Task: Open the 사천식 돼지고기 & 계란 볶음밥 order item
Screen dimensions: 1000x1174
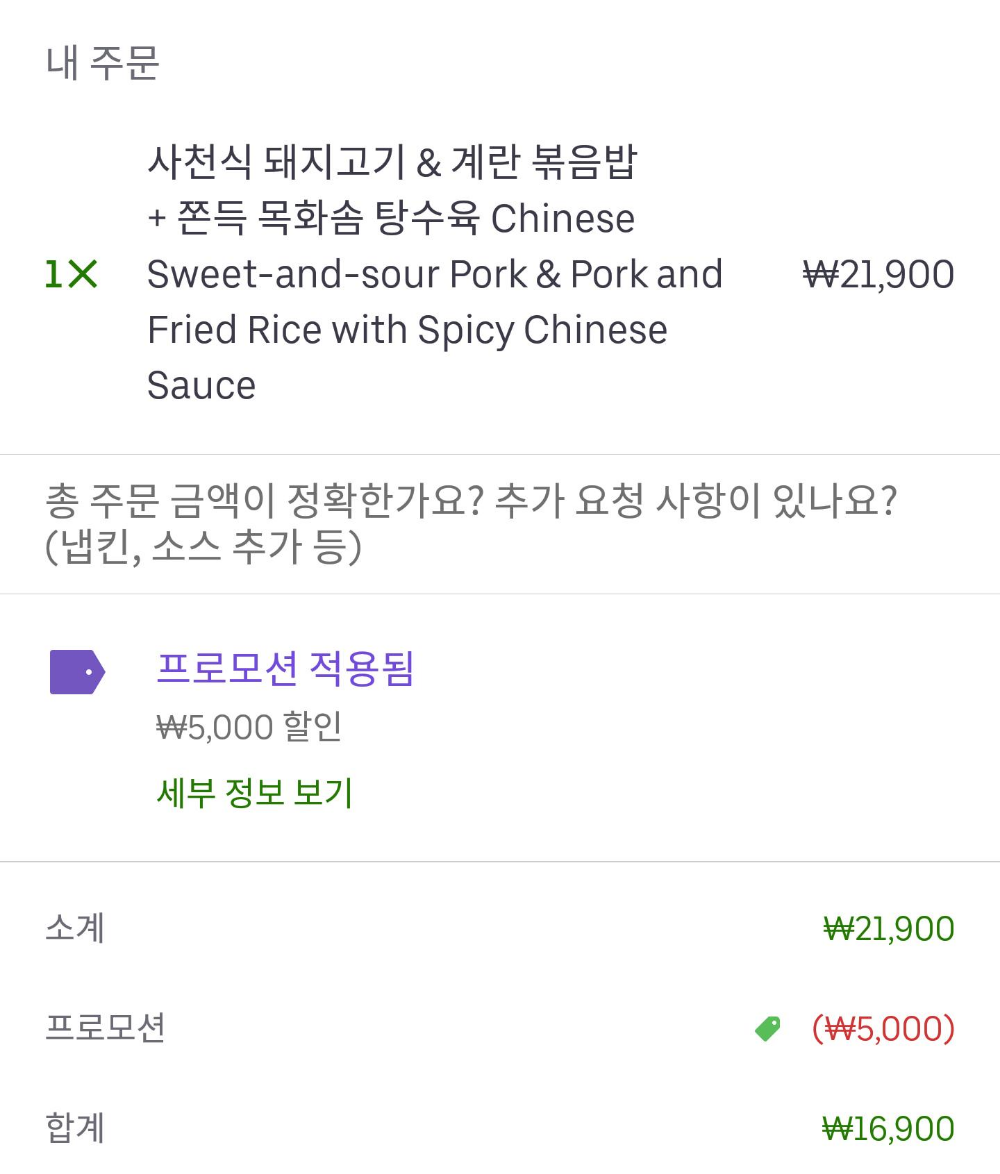Action: tap(435, 273)
